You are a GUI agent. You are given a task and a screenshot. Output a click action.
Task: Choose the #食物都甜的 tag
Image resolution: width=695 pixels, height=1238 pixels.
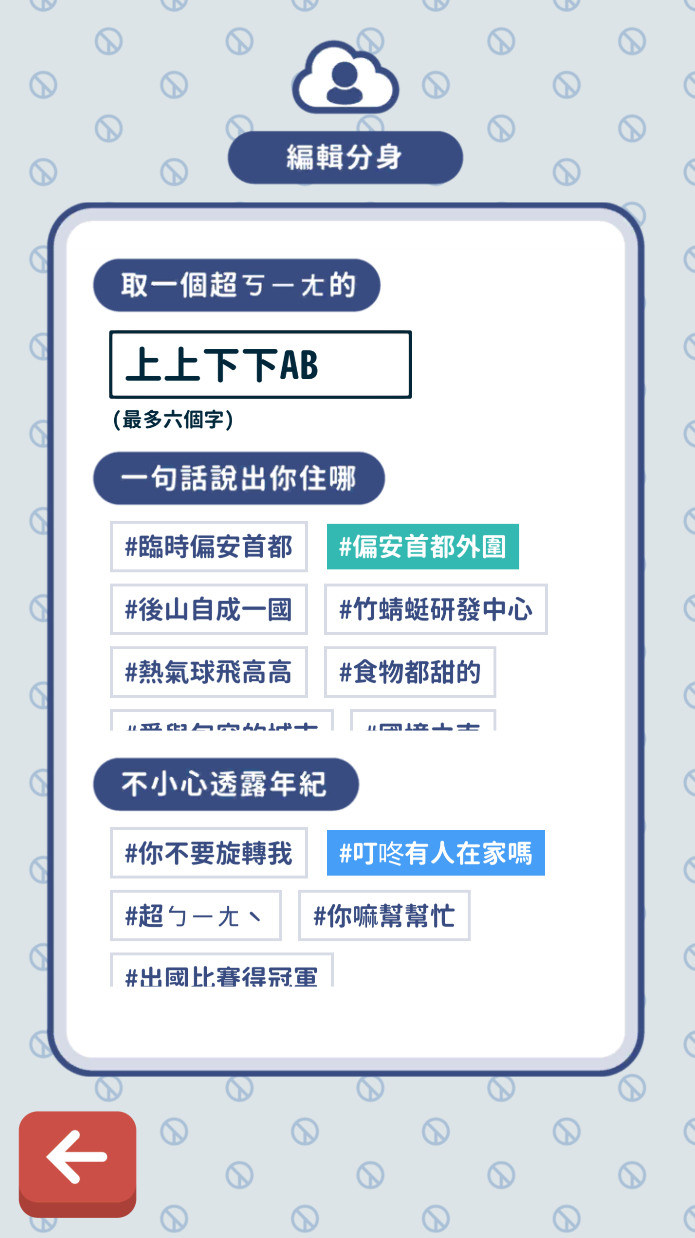pyautogui.click(x=409, y=672)
